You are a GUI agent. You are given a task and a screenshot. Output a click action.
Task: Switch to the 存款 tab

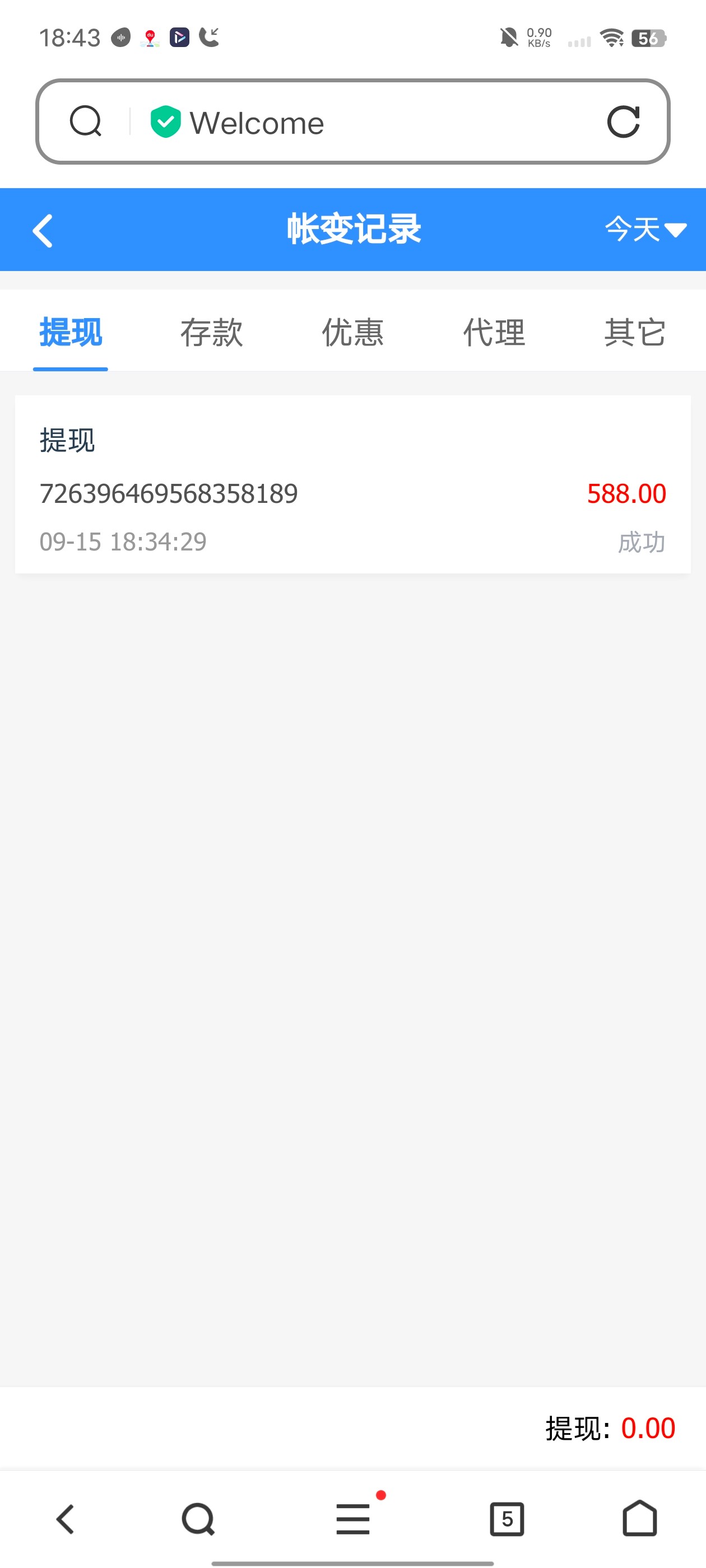[211, 332]
